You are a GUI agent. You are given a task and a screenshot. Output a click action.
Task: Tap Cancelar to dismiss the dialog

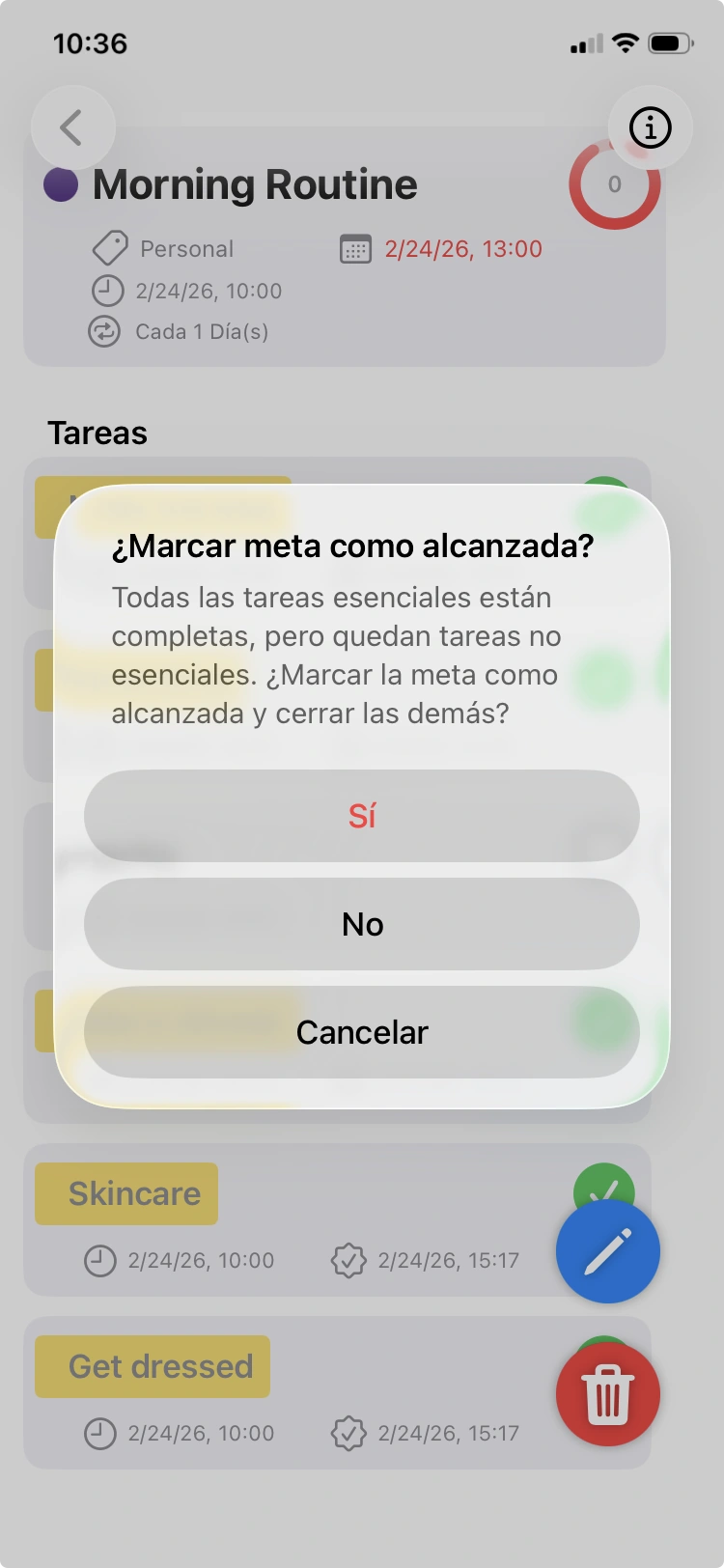[362, 1032]
